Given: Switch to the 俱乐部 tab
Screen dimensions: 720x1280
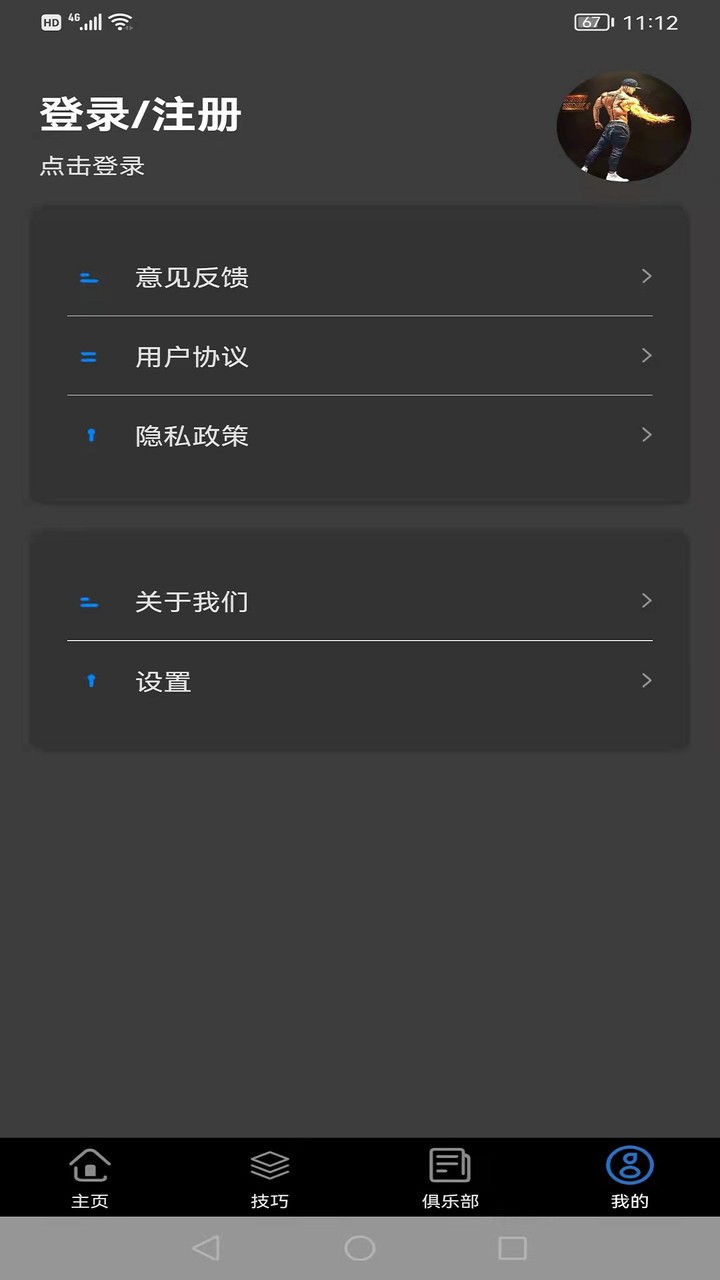Looking at the screenshot, I should [449, 1178].
